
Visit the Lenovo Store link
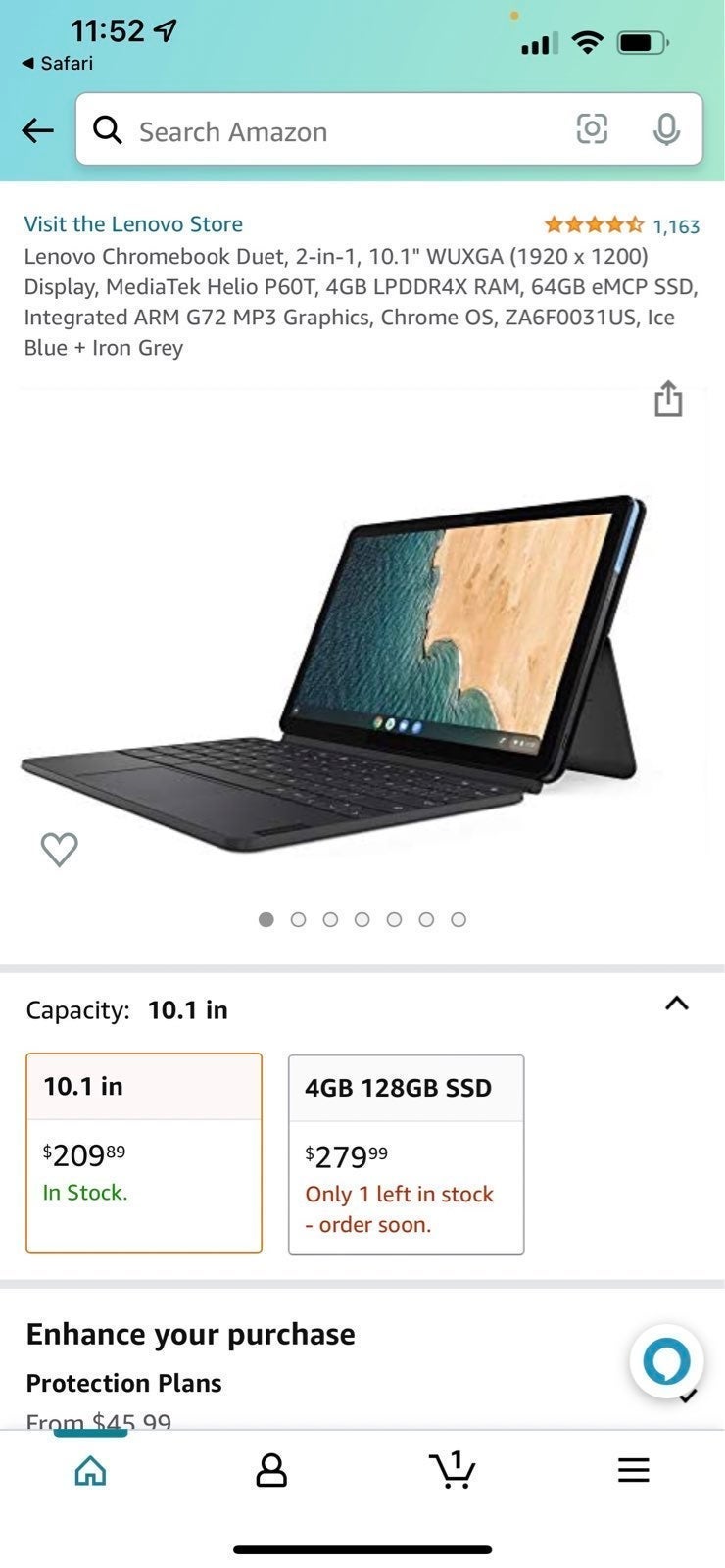133,223
